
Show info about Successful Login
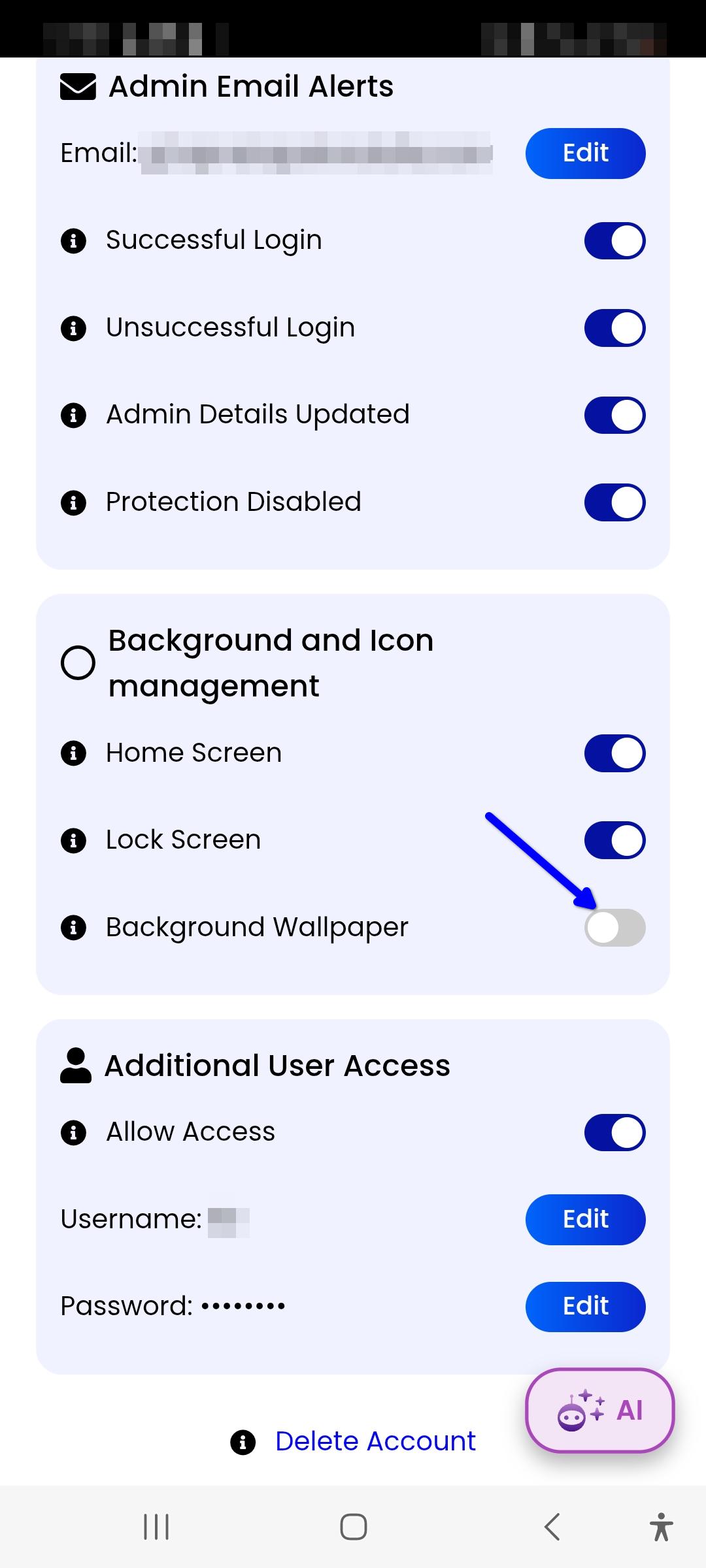pyautogui.click(x=73, y=240)
